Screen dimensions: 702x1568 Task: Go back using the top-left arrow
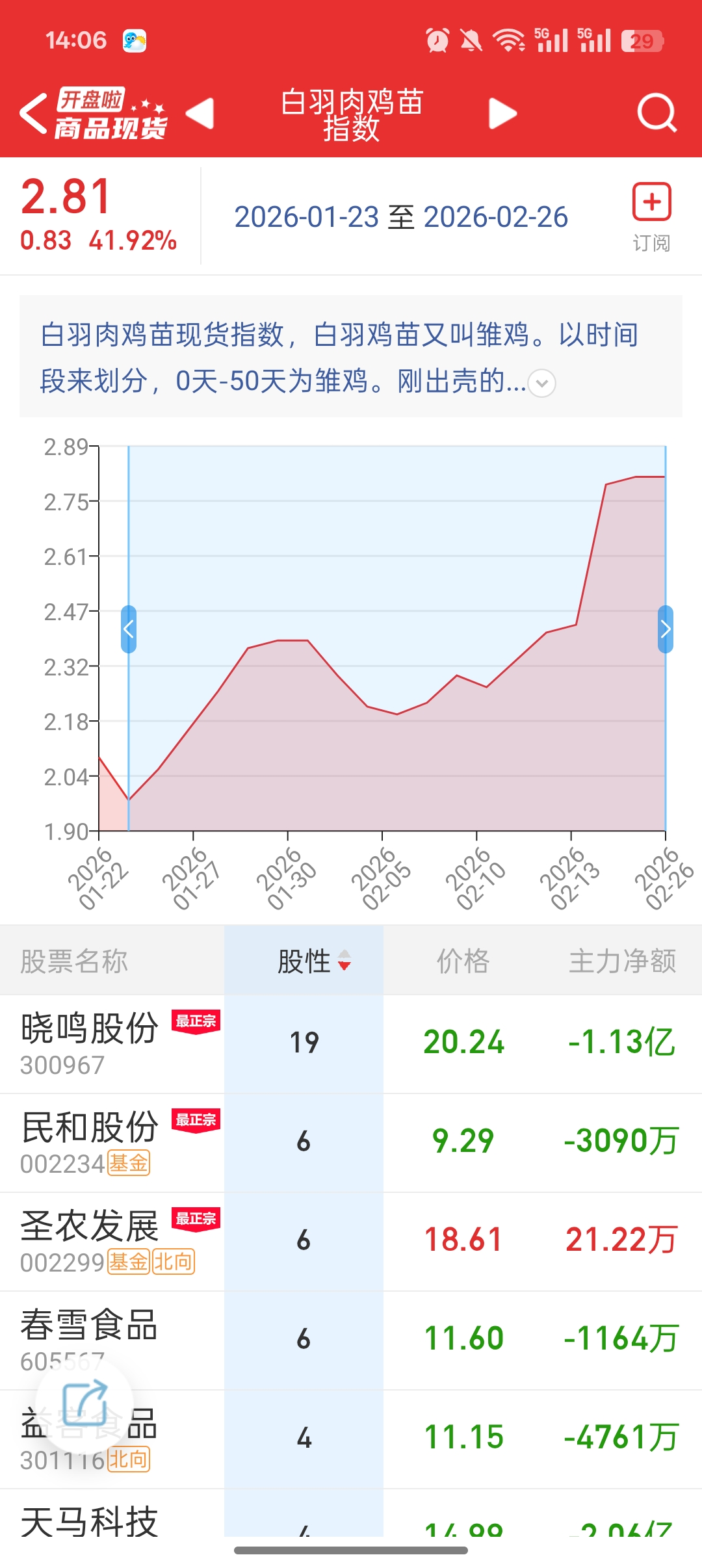pos(34,114)
